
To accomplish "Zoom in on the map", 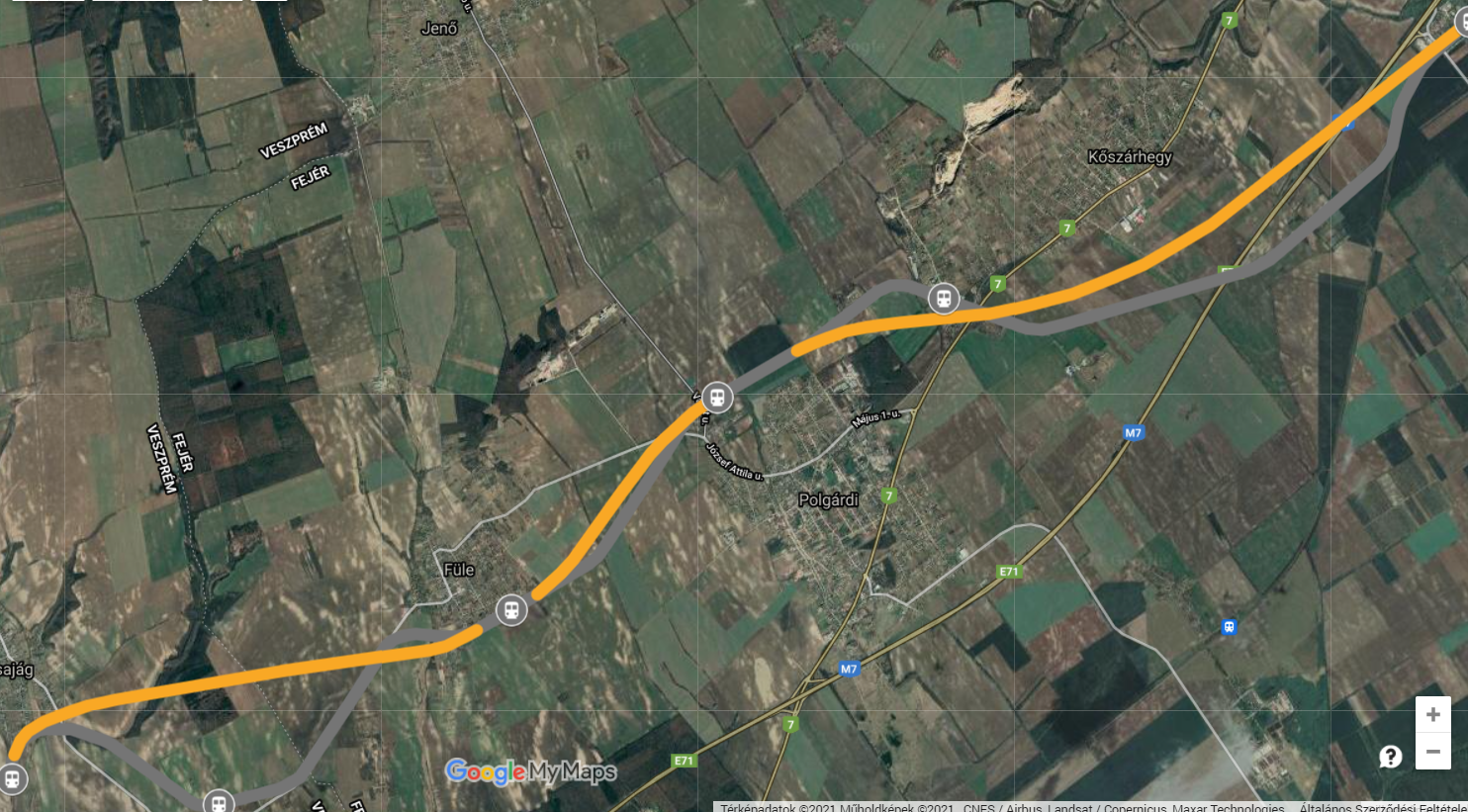I will [1432, 714].
